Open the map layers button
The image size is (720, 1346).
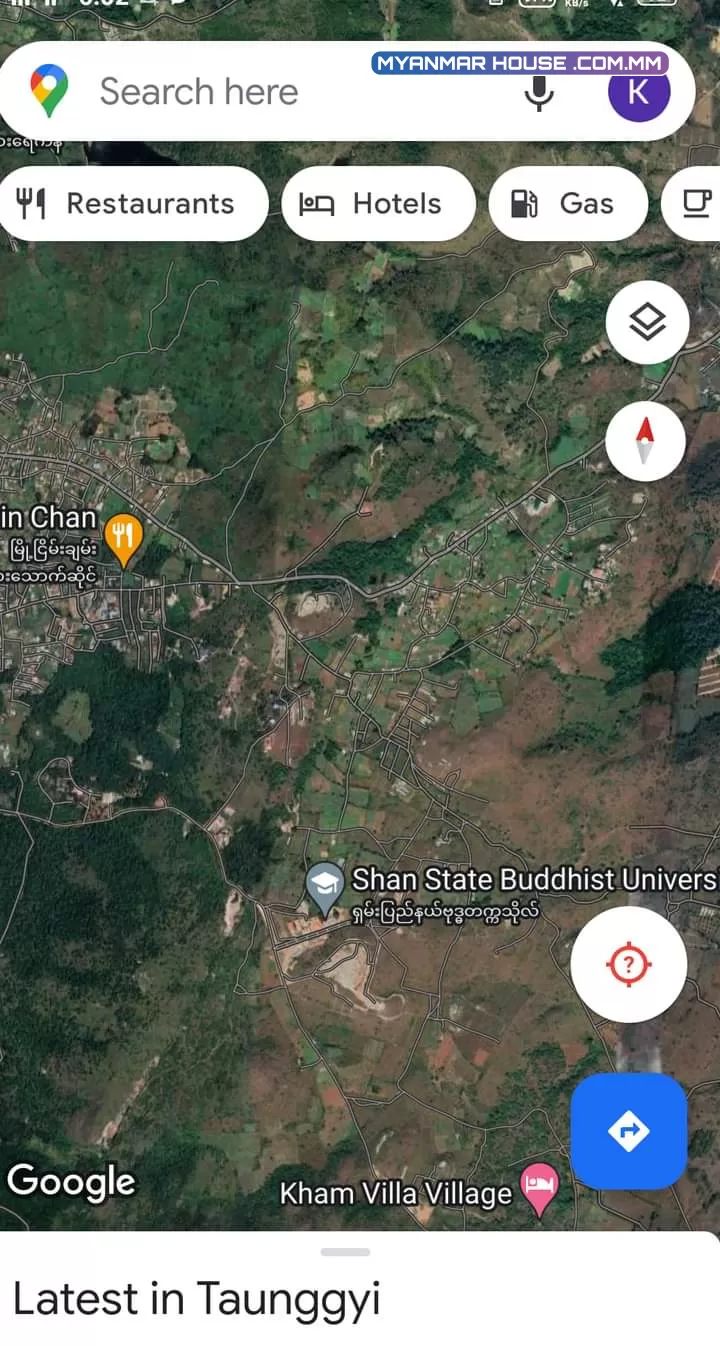[647, 323]
